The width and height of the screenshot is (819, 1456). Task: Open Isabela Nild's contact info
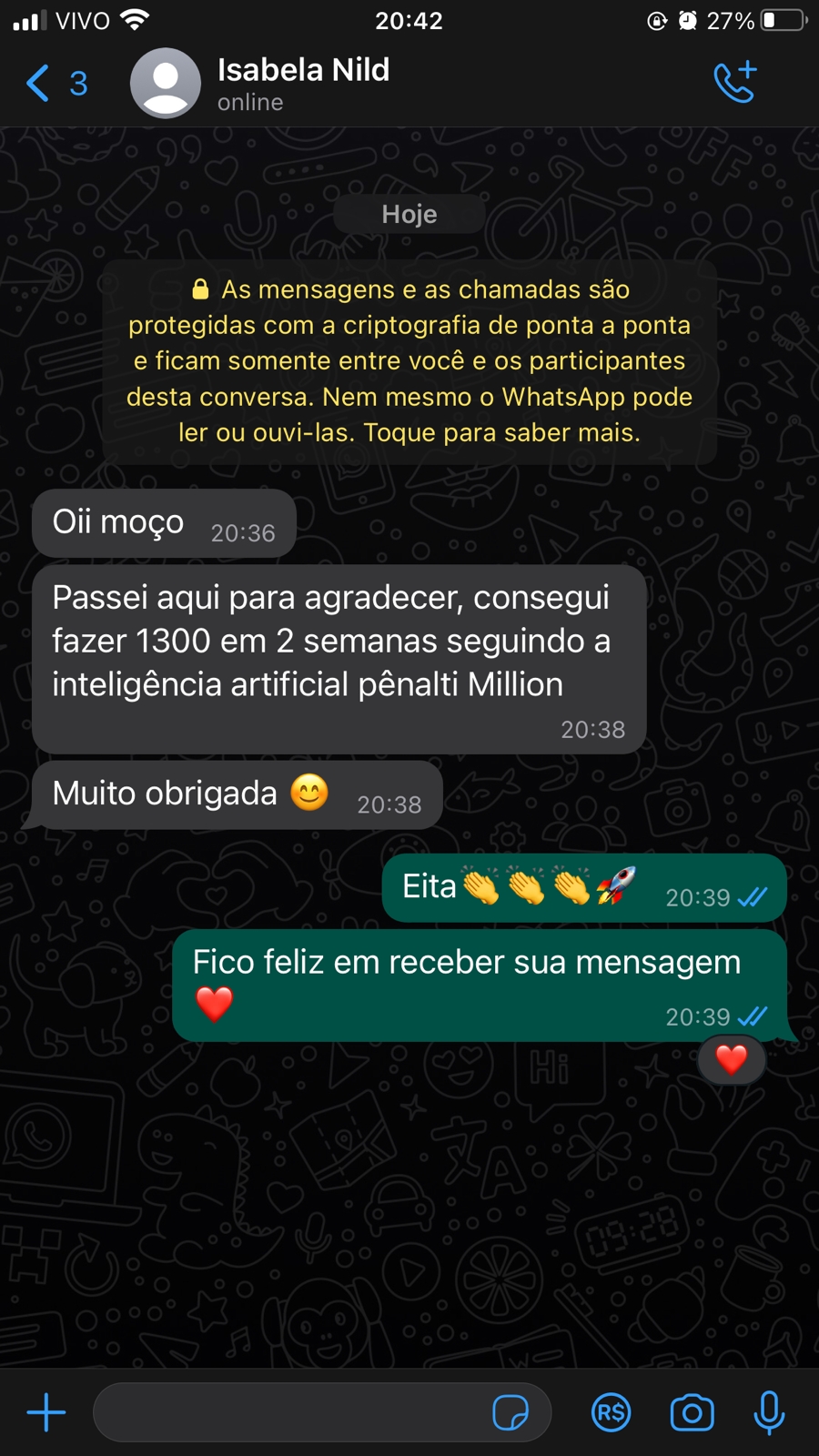tap(302, 82)
